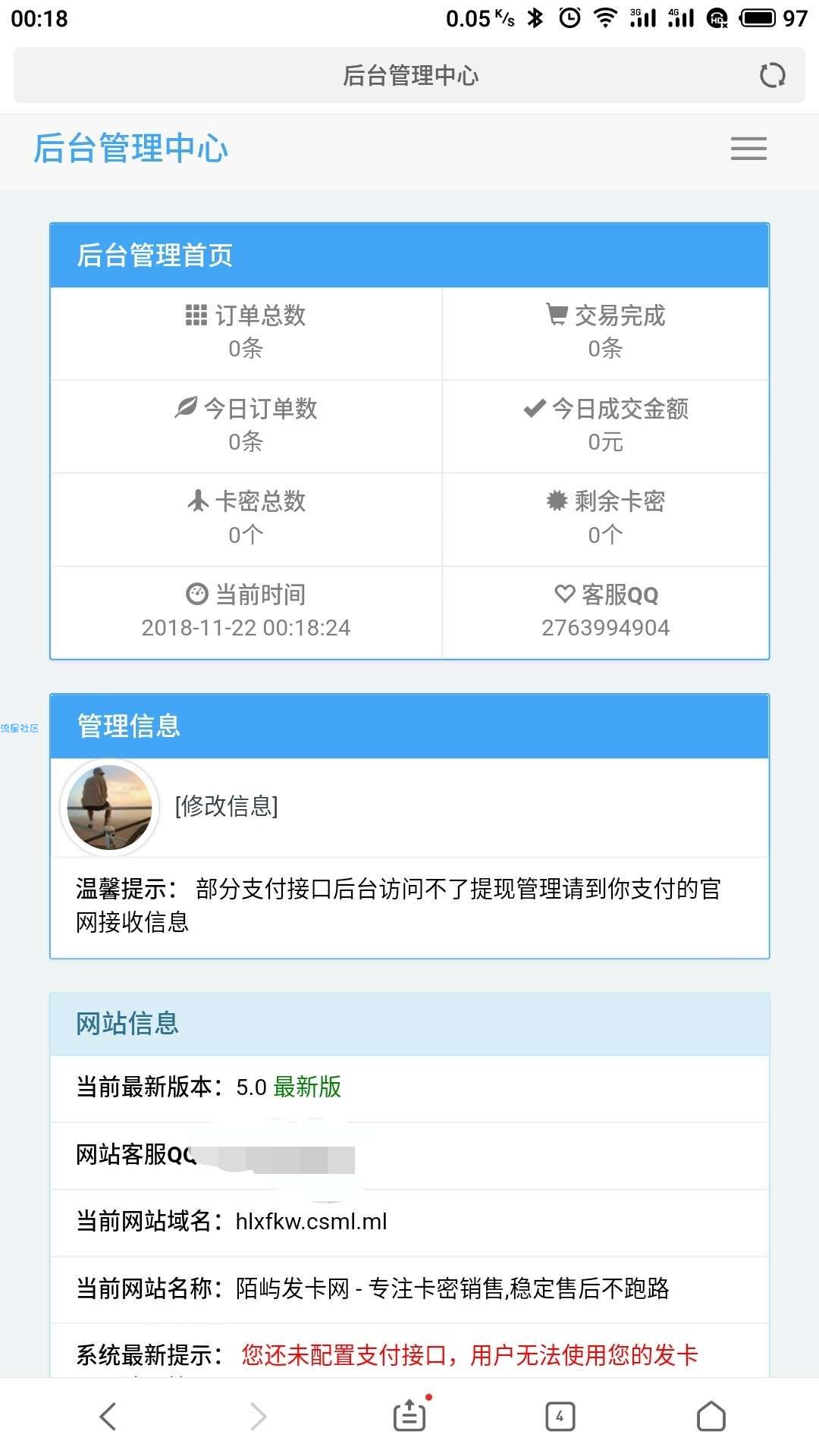Go to the browser home page
This screenshot has width=819, height=1456.
coord(711,1416)
